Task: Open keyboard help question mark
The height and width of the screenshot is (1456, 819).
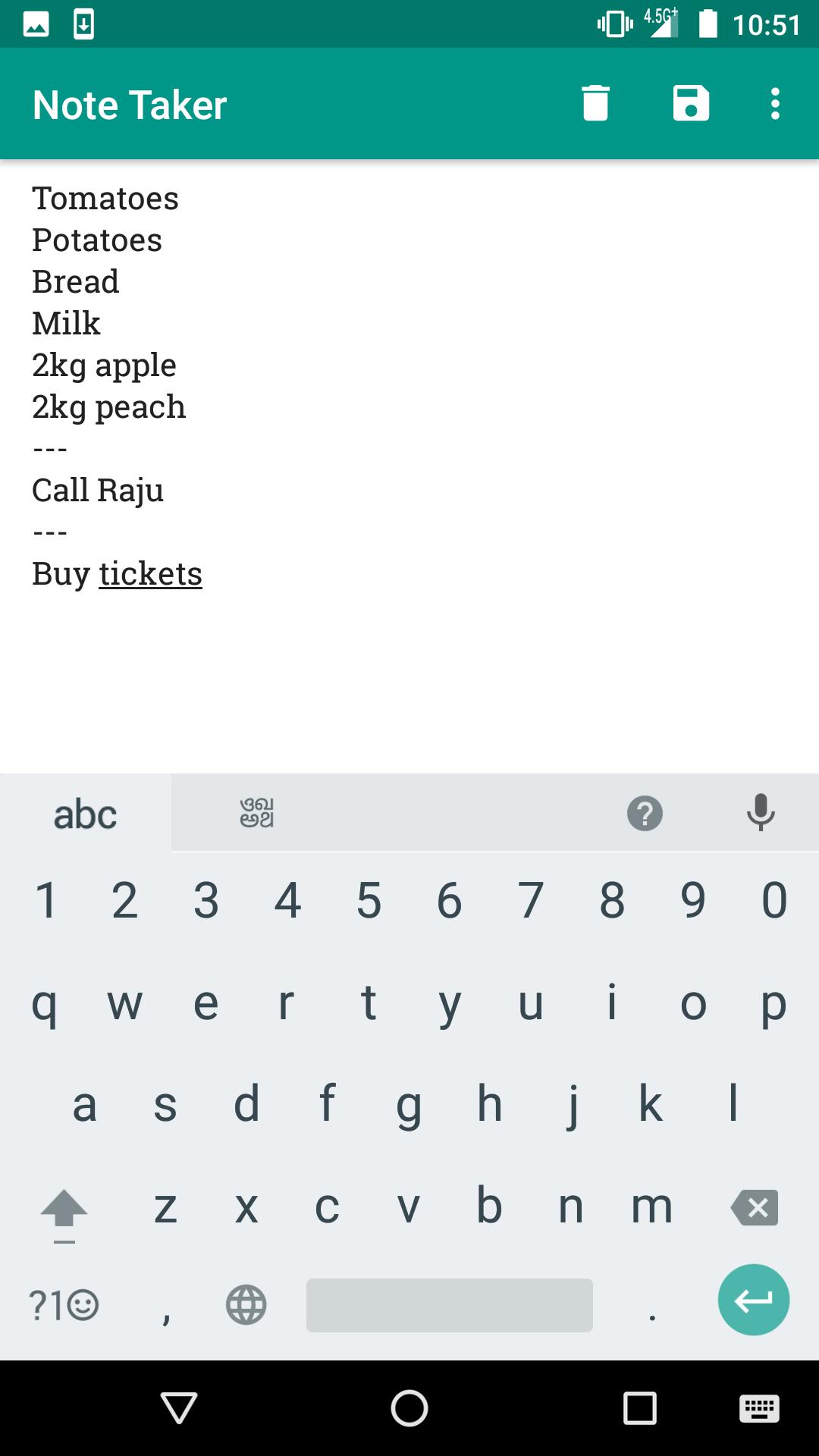Action: [645, 814]
